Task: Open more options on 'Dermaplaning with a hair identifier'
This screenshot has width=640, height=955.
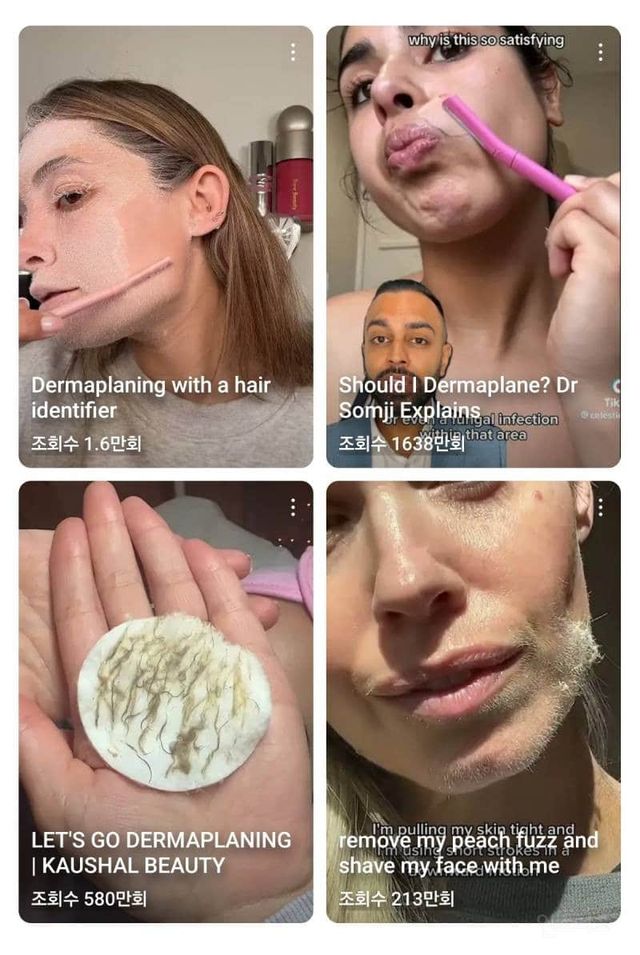Action: click(293, 52)
